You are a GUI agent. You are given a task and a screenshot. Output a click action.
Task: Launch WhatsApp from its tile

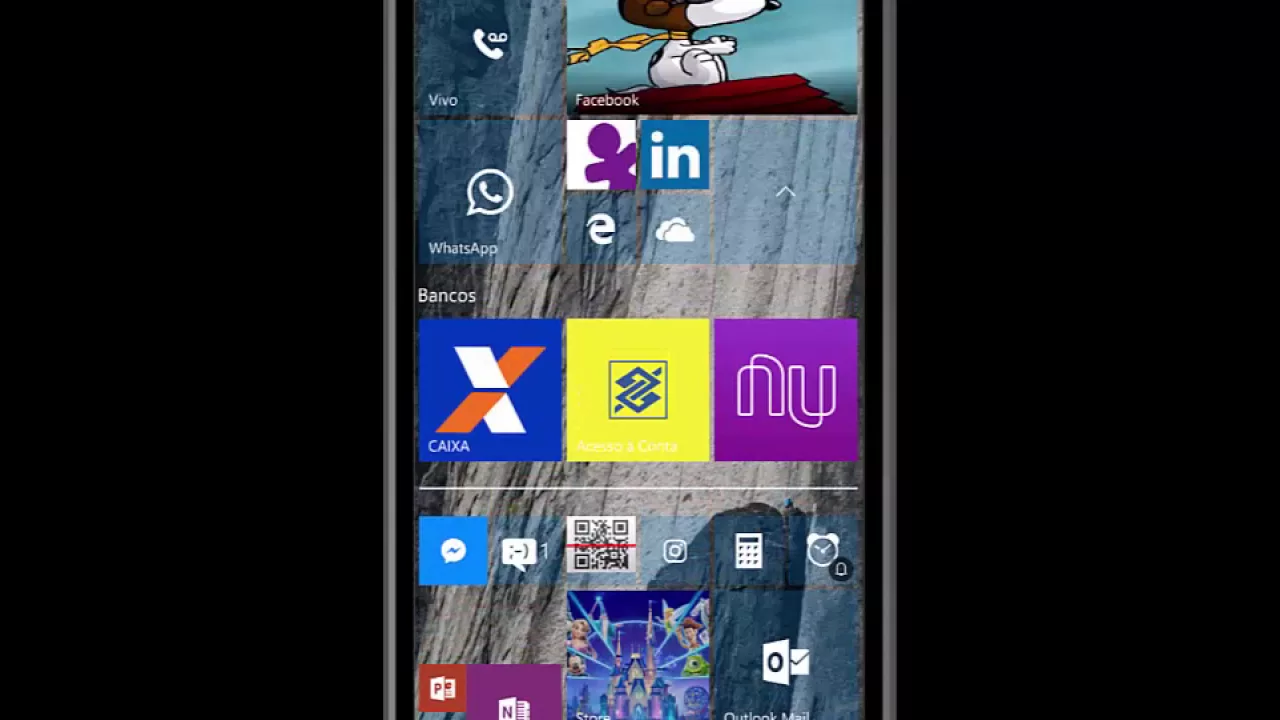[489, 193]
